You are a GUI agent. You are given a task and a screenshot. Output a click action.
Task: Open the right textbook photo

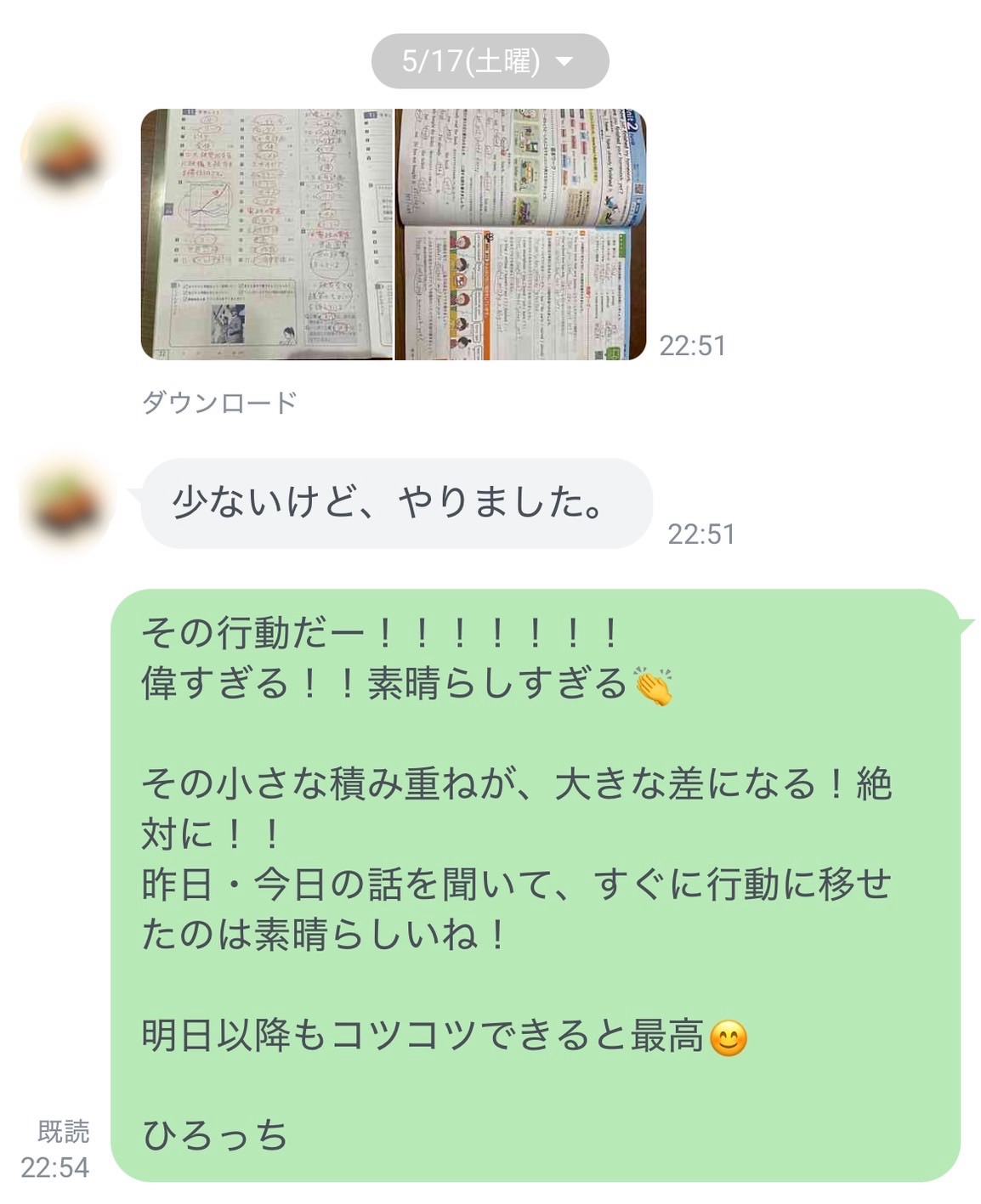tap(520, 235)
